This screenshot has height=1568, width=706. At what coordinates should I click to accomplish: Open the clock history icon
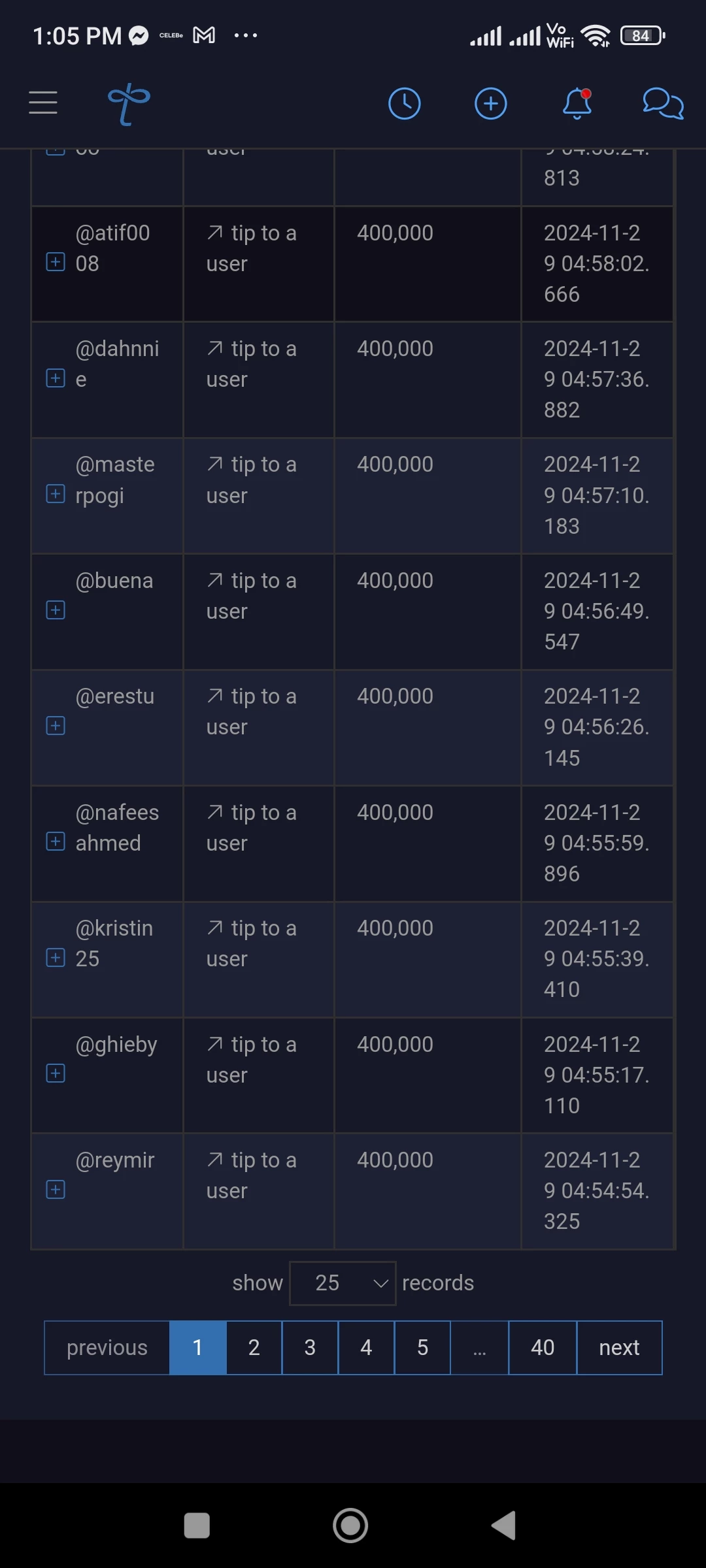click(x=404, y=103)
